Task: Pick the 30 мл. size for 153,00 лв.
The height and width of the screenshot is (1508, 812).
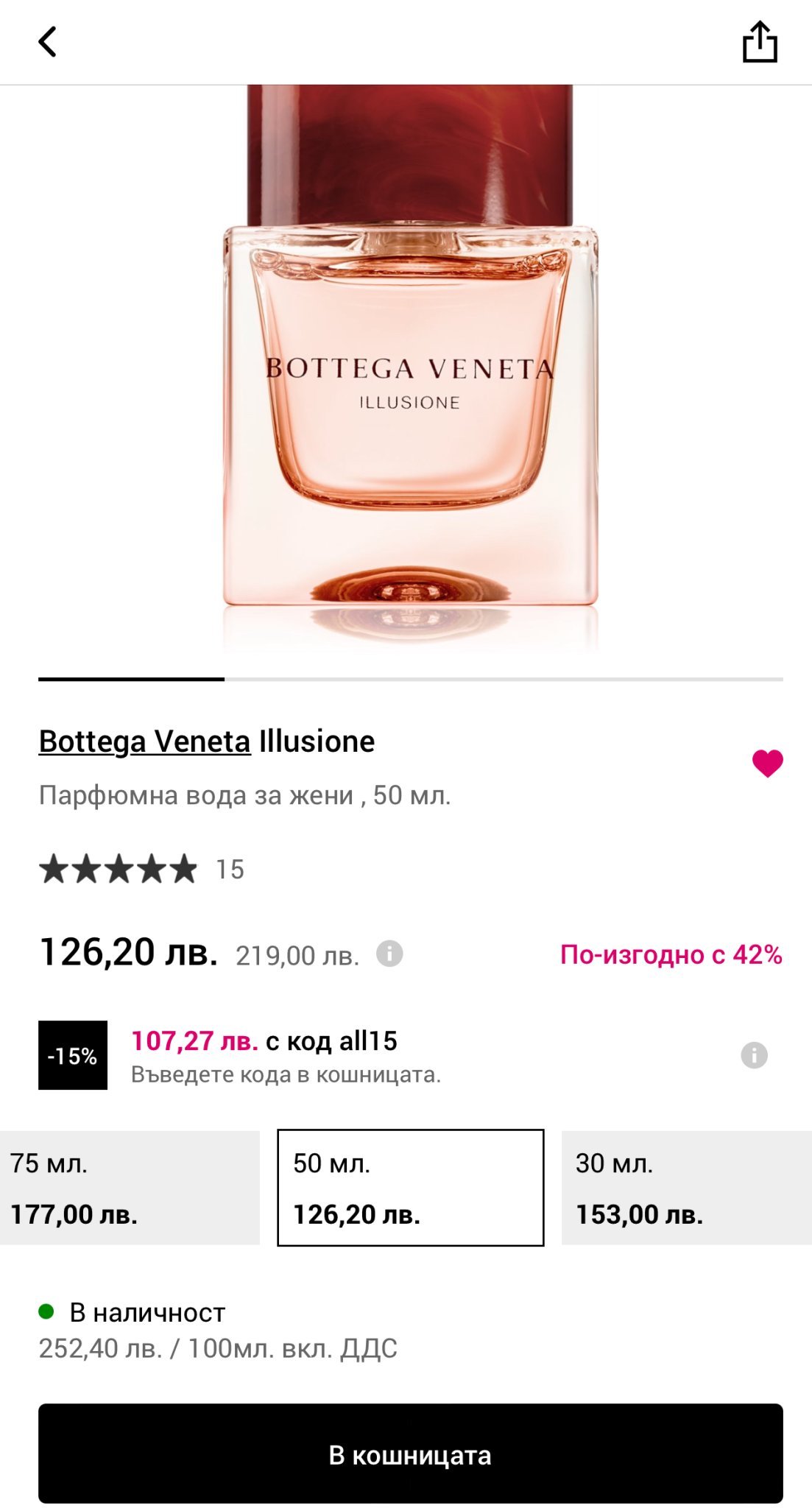Action: point(686,1188)
